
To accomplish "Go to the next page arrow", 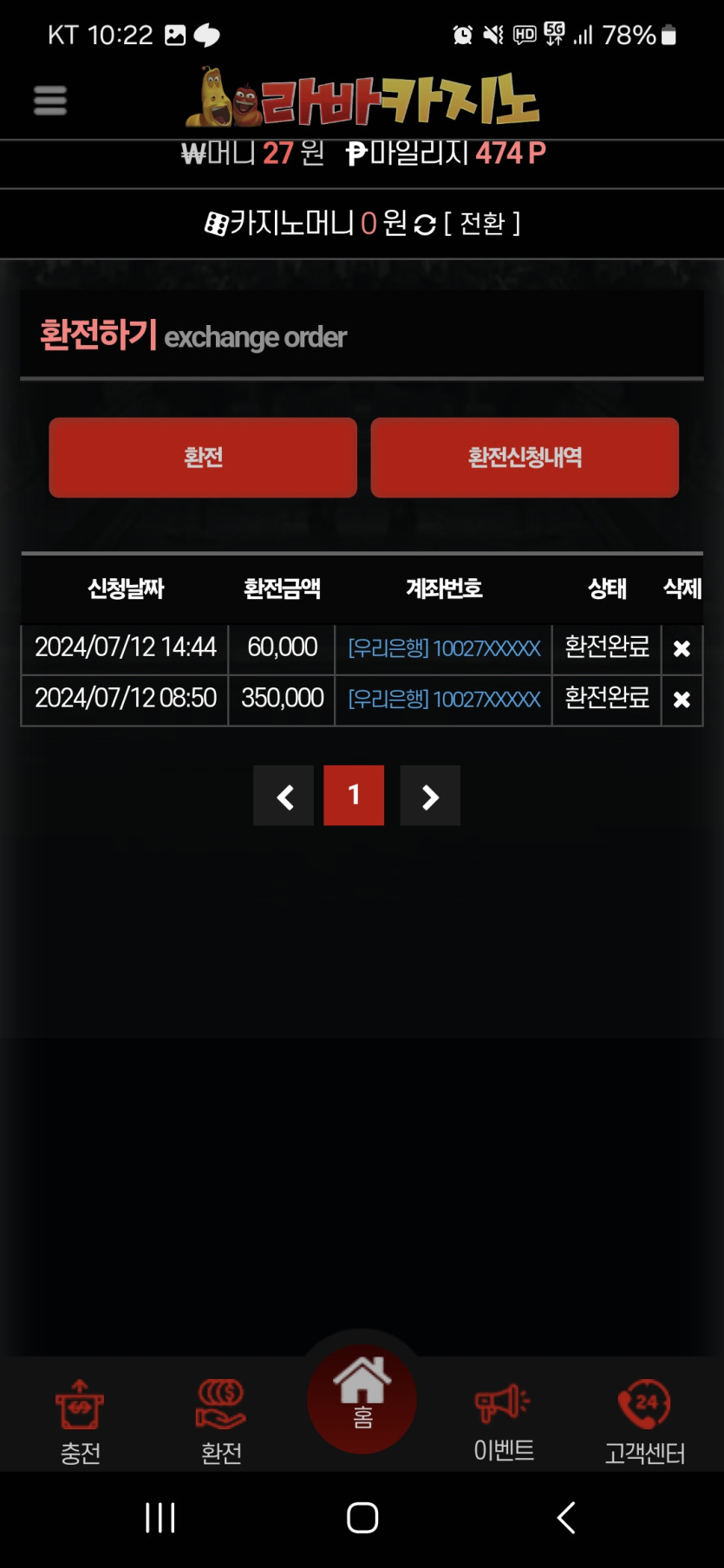I will coord(430,796).
